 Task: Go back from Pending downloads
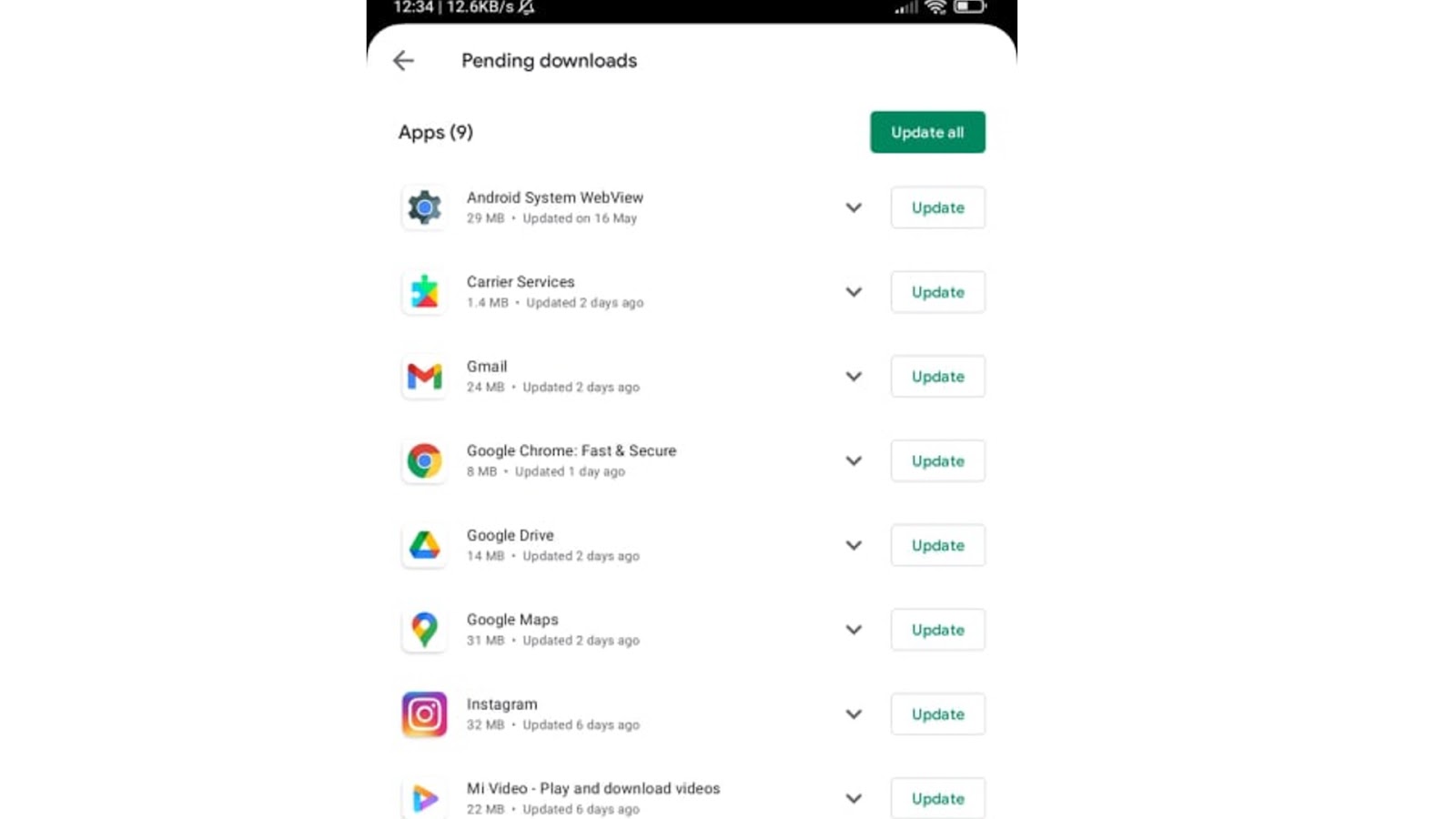click(x=403, y=60)
